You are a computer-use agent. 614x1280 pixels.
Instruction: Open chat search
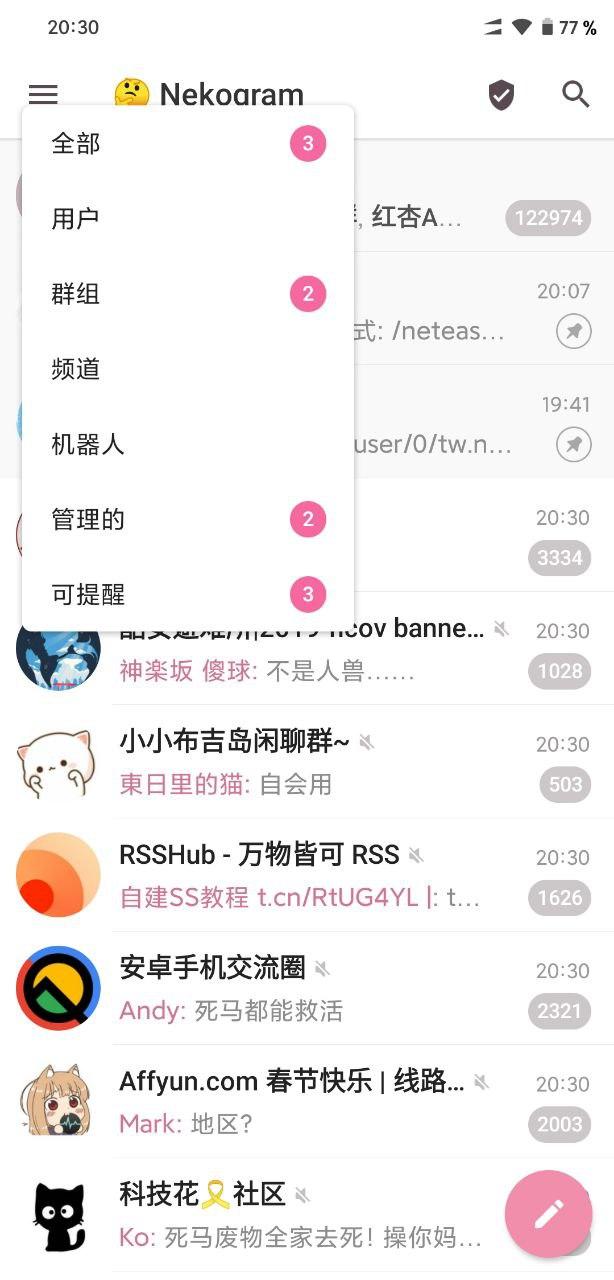pyautogui.click(x=575, y=95)
